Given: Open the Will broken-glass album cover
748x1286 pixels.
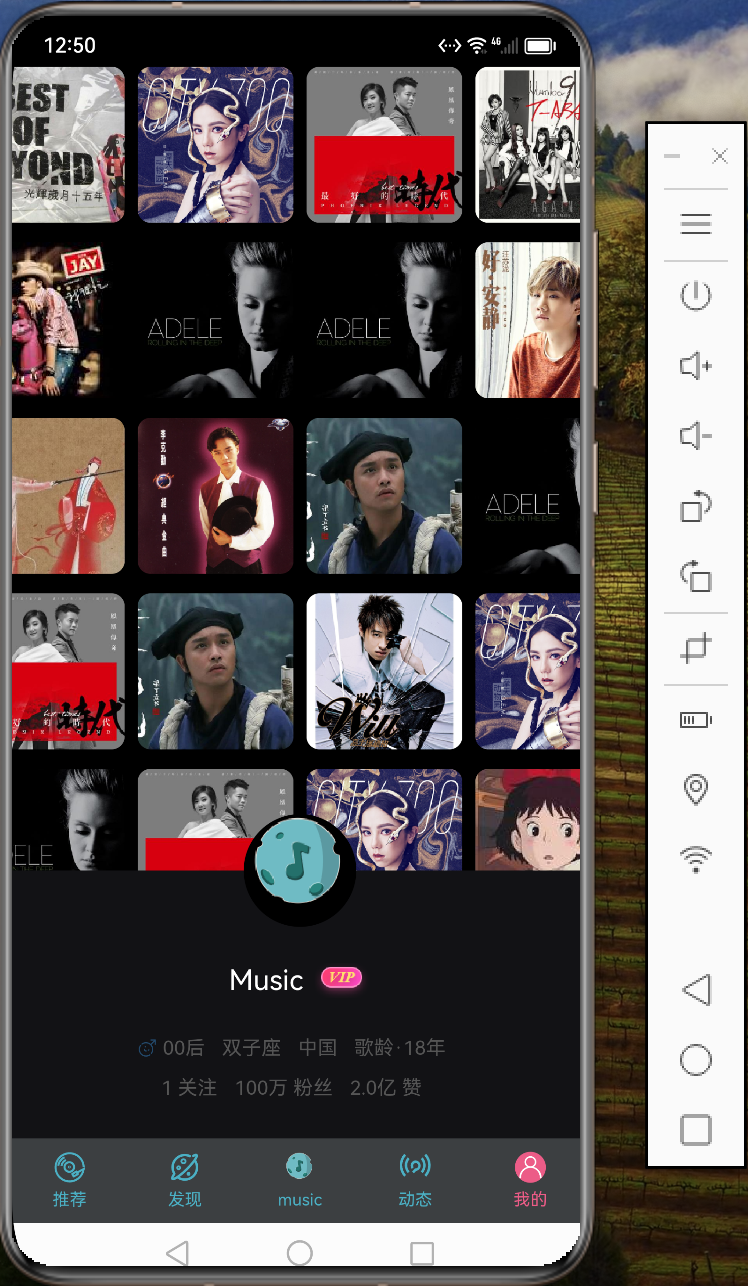Looking at the screenshot, I should pyautogui.click(x=384, y=671).
